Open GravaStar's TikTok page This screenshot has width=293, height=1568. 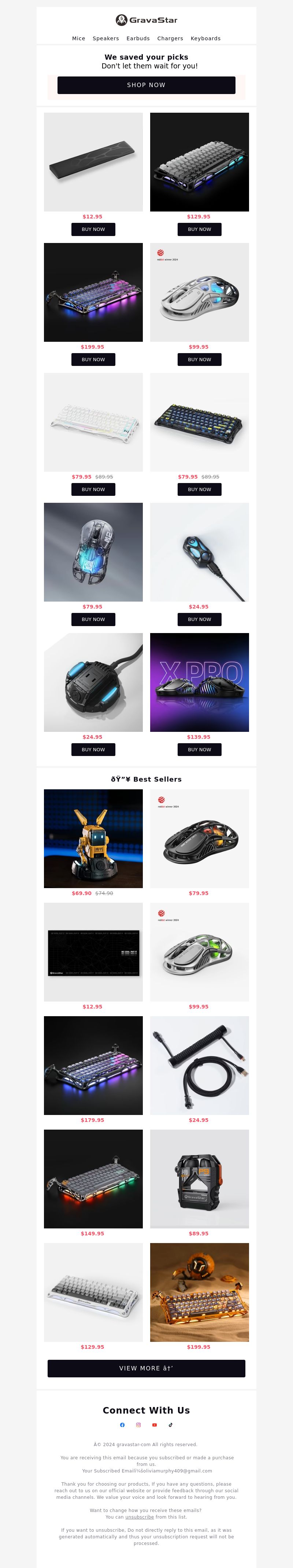[171, 1424]
